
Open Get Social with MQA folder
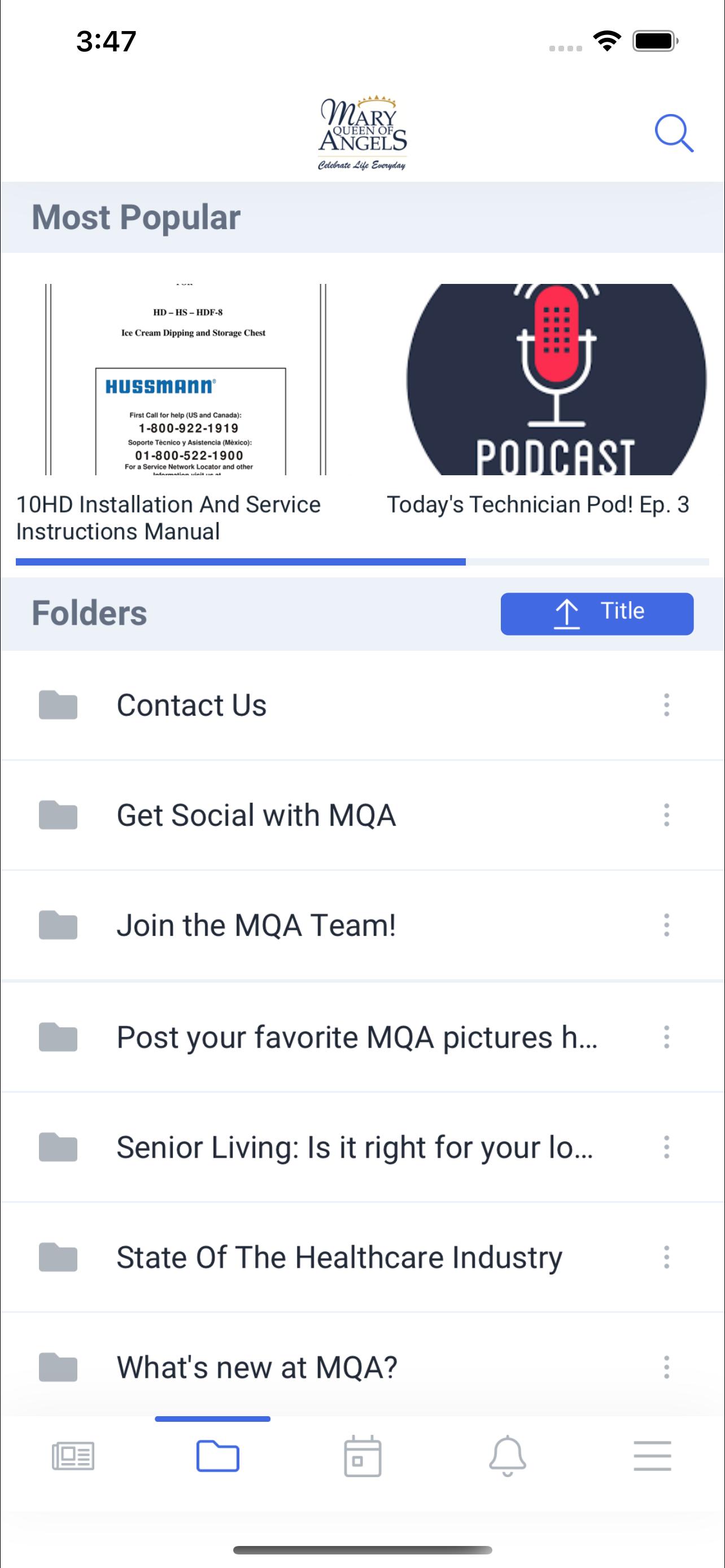tap(256, 815)
